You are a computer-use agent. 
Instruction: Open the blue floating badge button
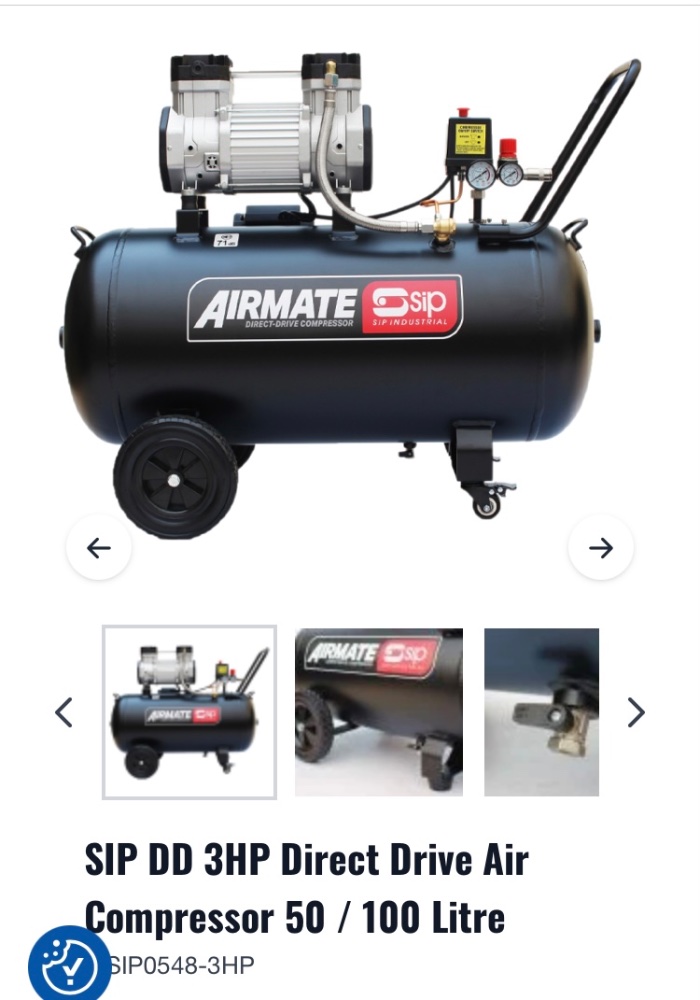[x=68, y=963]
